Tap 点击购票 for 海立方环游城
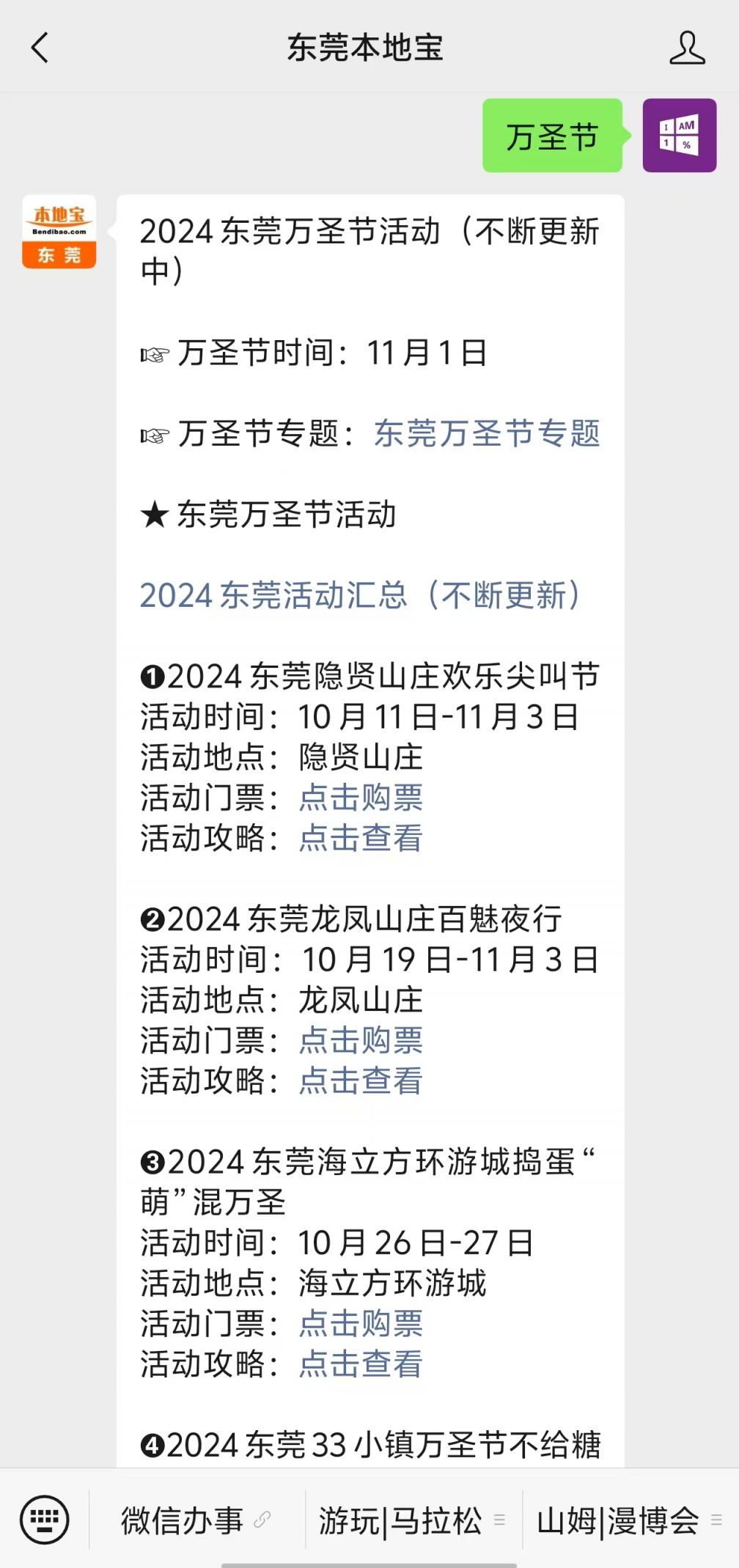The width and height of the screenshot is (739, 1568). tap(361, 1324)
